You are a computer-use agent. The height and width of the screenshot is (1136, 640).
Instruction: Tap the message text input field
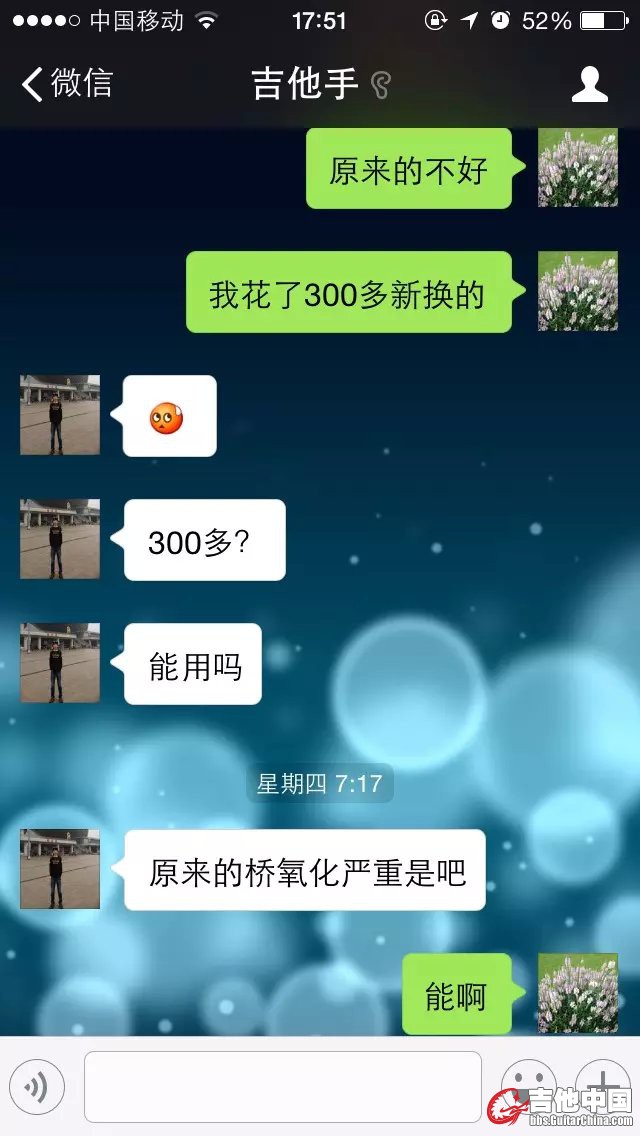tap(283, 1086)
